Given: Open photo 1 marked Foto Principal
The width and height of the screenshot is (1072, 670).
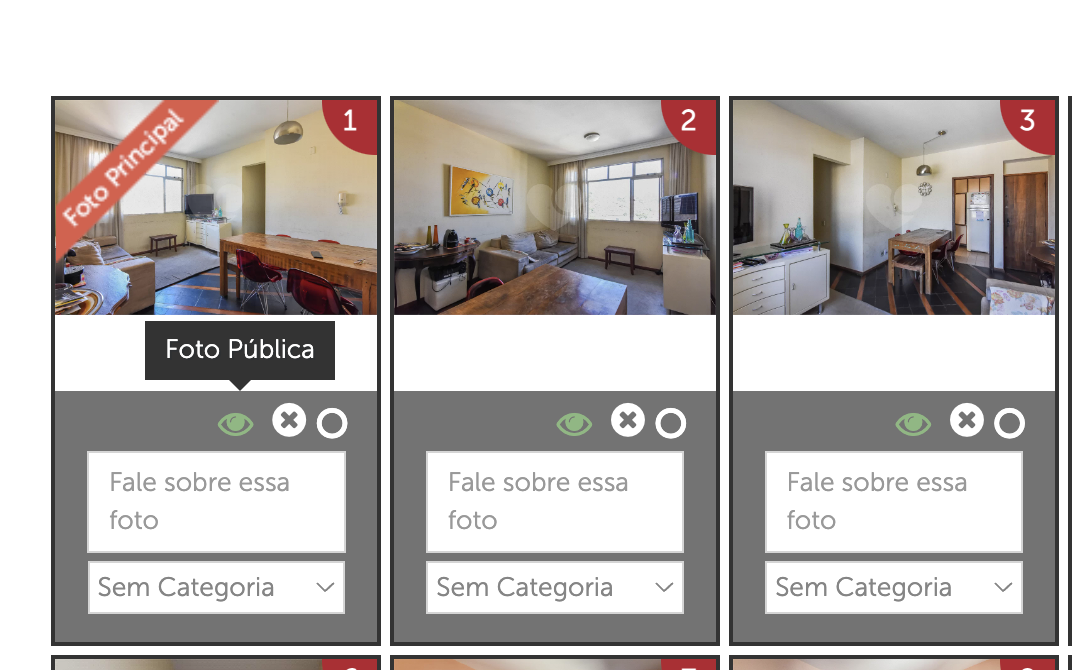Looking at the screenshot, I should tap(216, 207).
